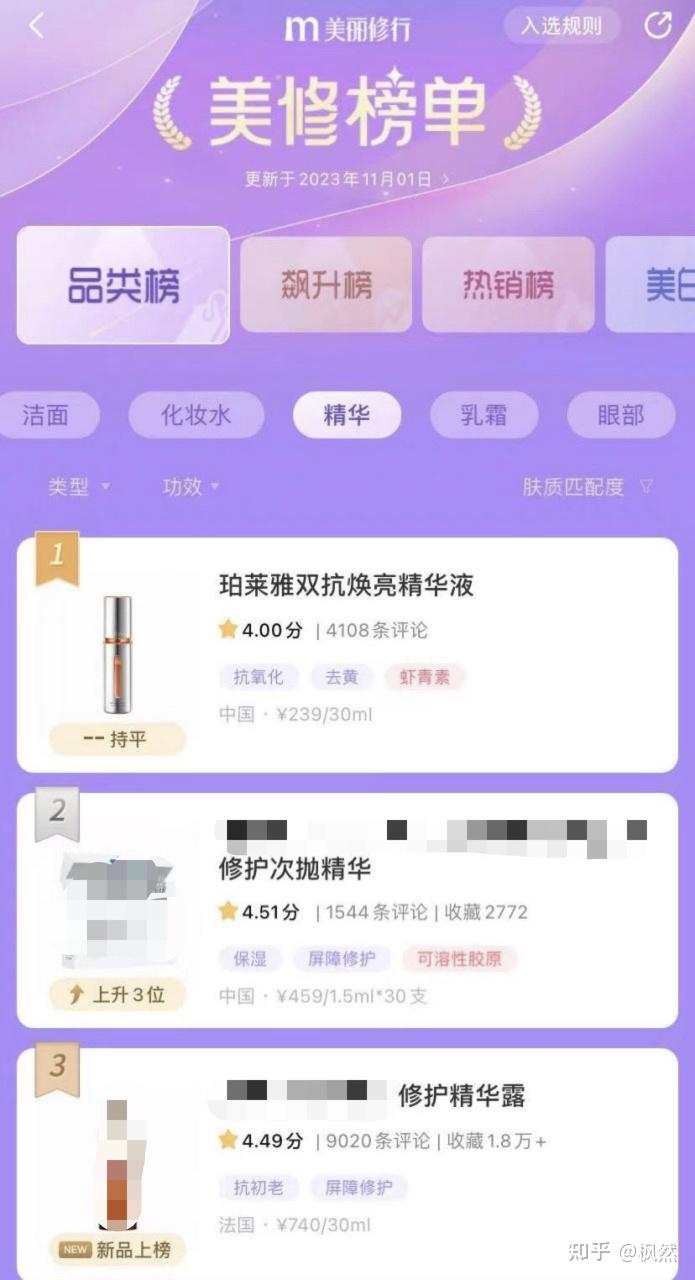
Task: Go back using the top-left arrow
Action: 37,26
